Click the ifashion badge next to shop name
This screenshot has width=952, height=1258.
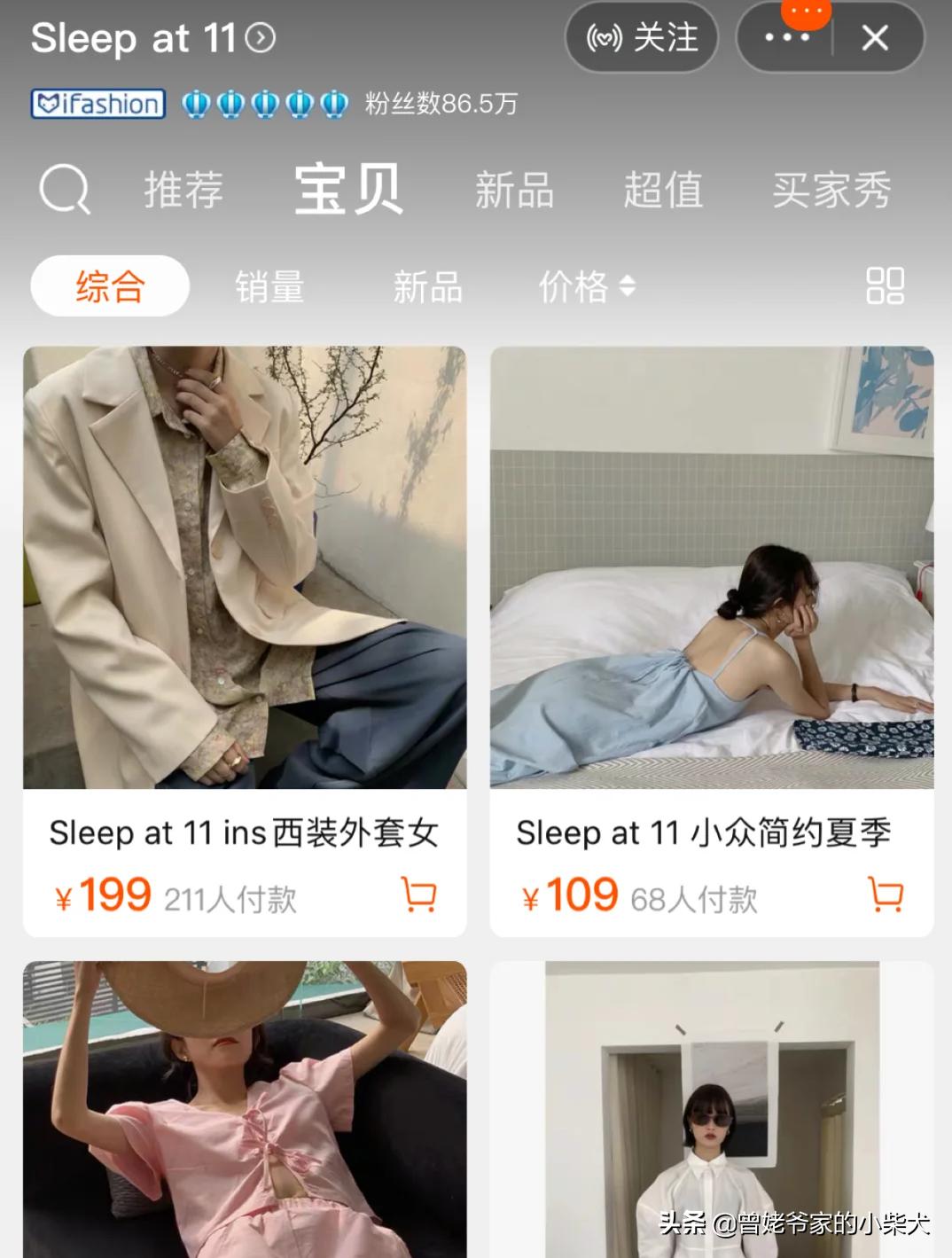97,104
